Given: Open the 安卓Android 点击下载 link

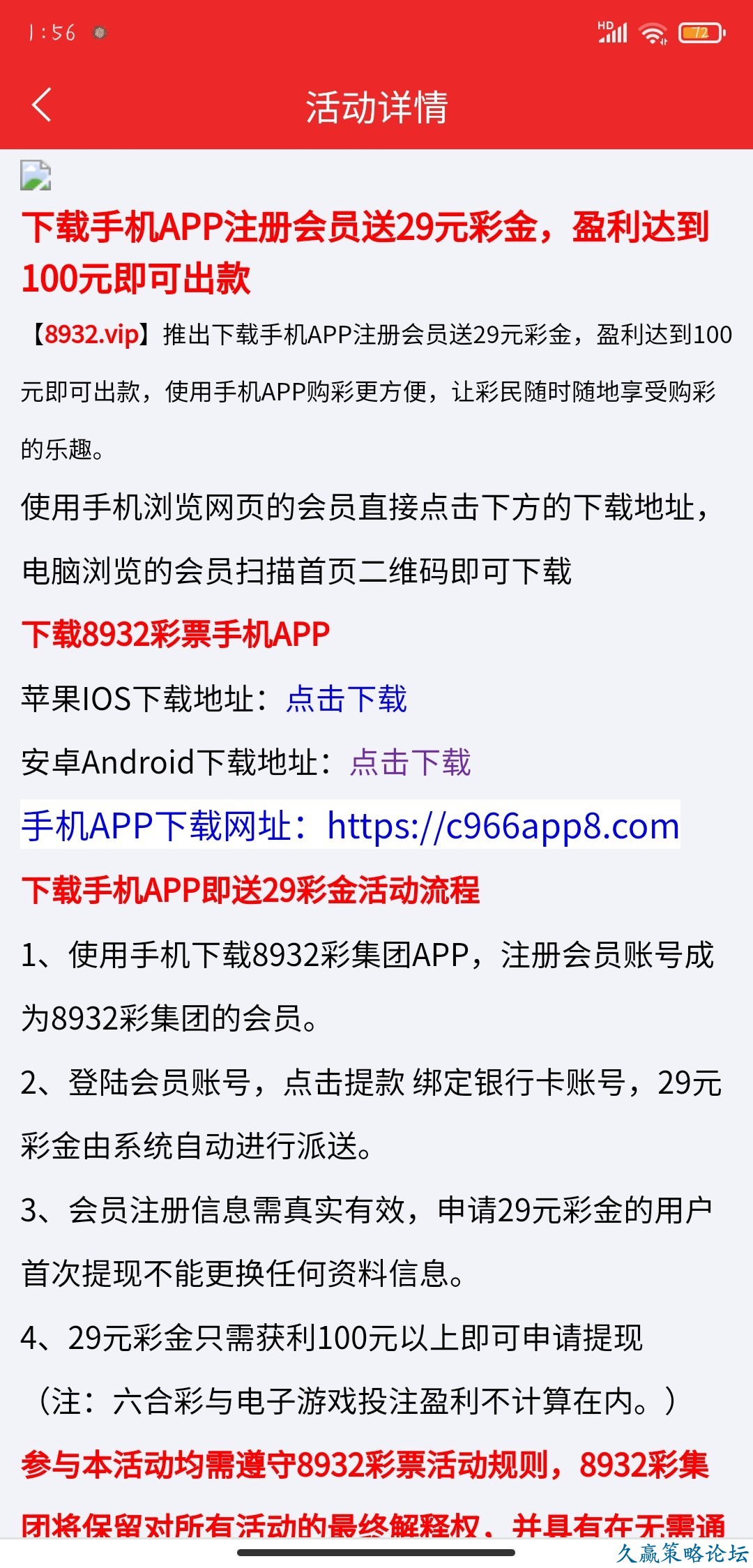Looking at the screenshot, I should [411, 762].
